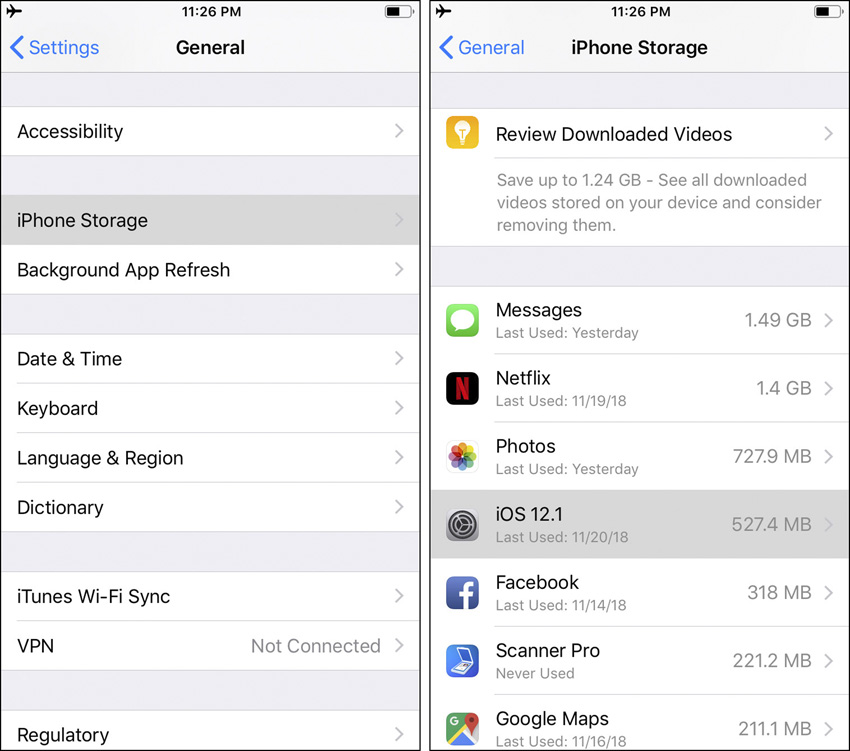Open Language & Region
The width and height of the screenshot is (850, 751).
click(x=210, y=458)
